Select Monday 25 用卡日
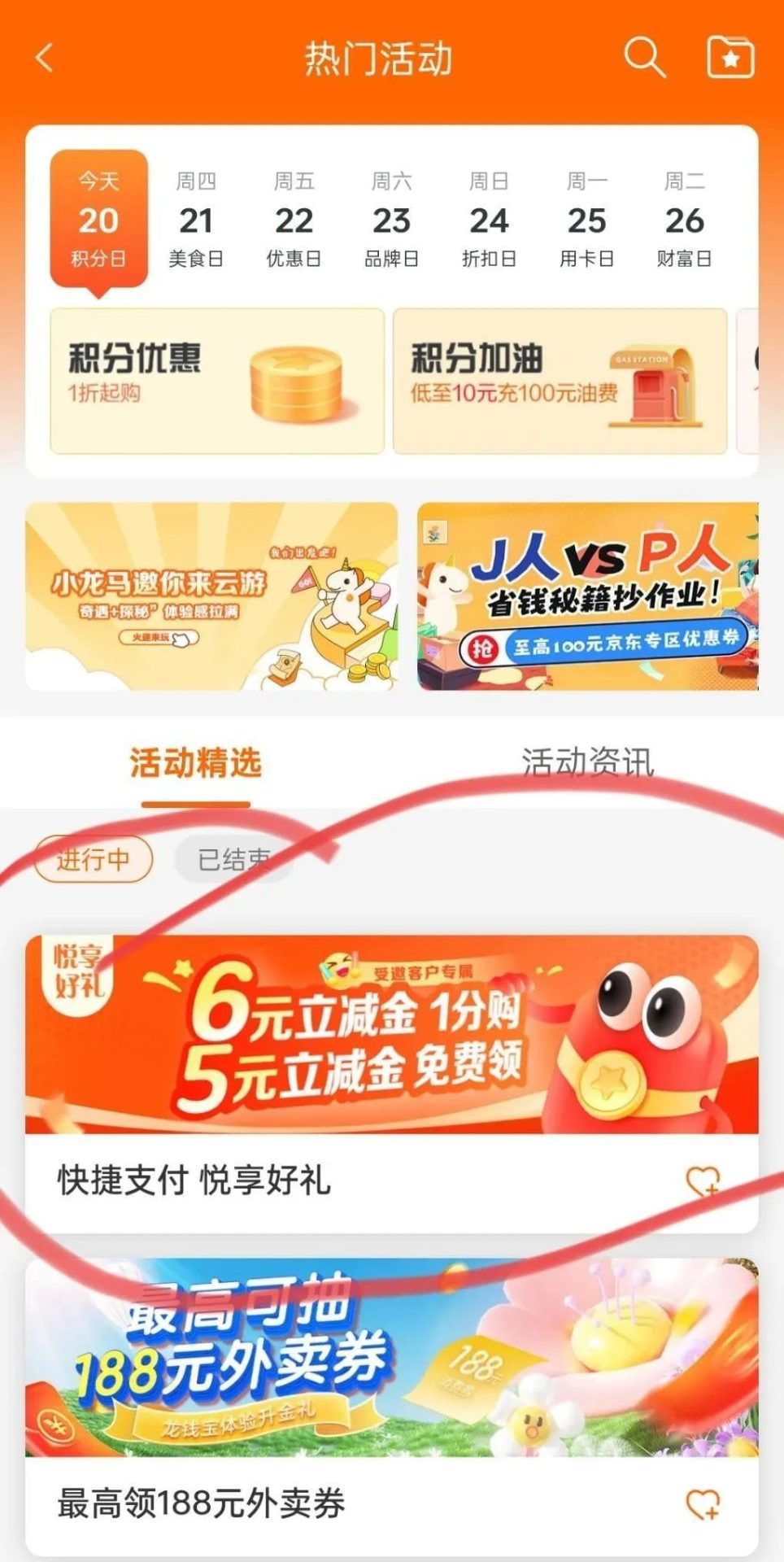The height and width of the screenshot is (1562, 784). [586, 220]
